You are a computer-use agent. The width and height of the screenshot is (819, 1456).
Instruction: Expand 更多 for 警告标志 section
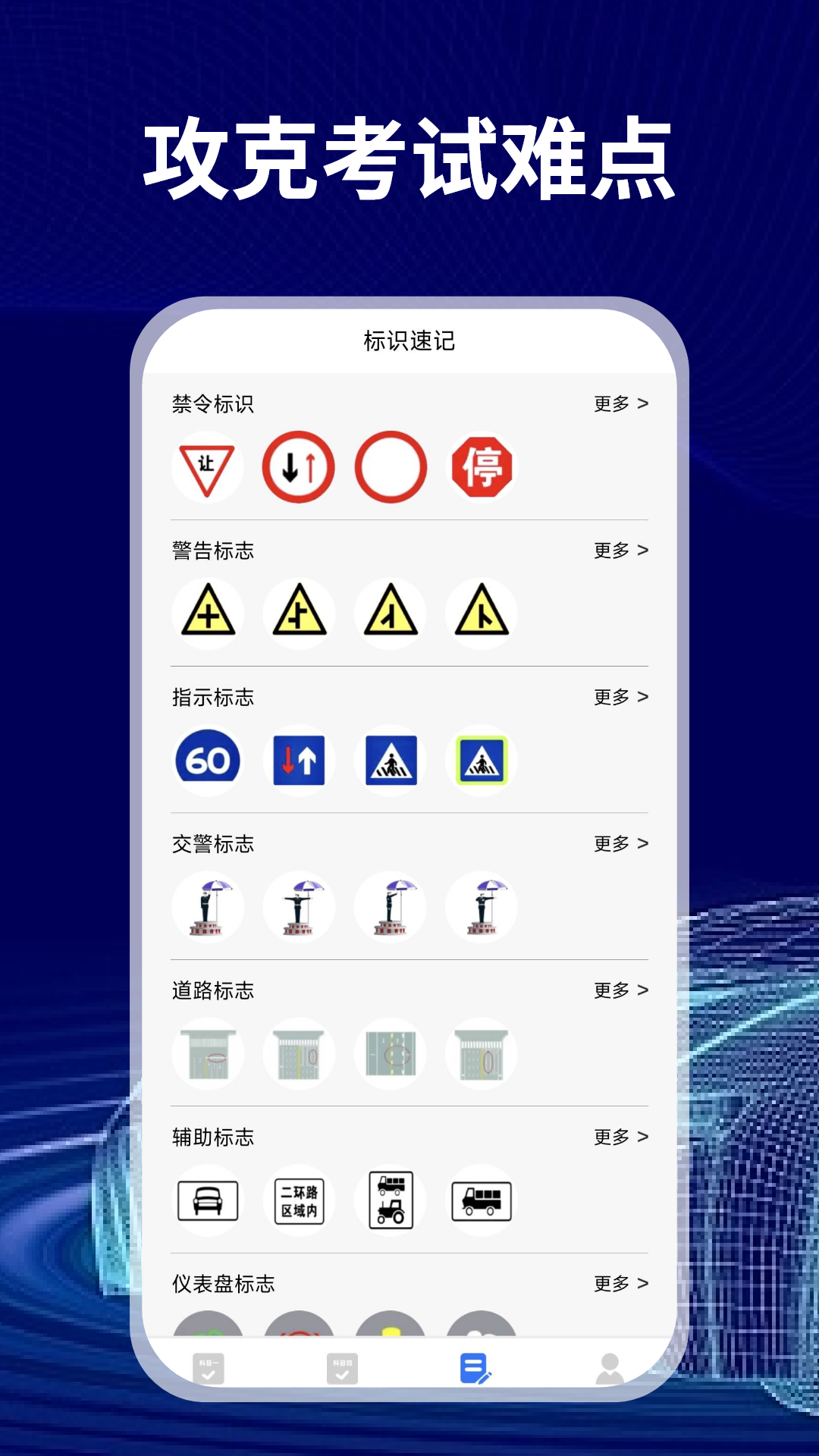(x=620, y=551)
